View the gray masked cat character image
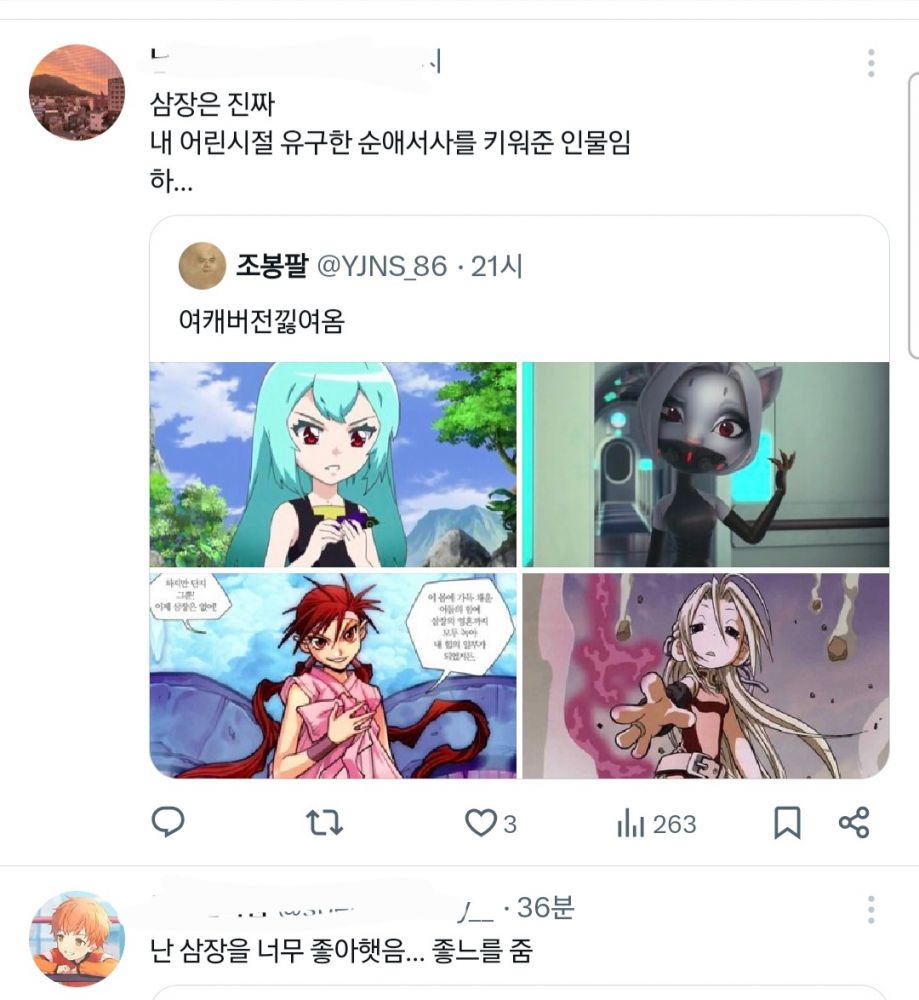 pos(705,465)
